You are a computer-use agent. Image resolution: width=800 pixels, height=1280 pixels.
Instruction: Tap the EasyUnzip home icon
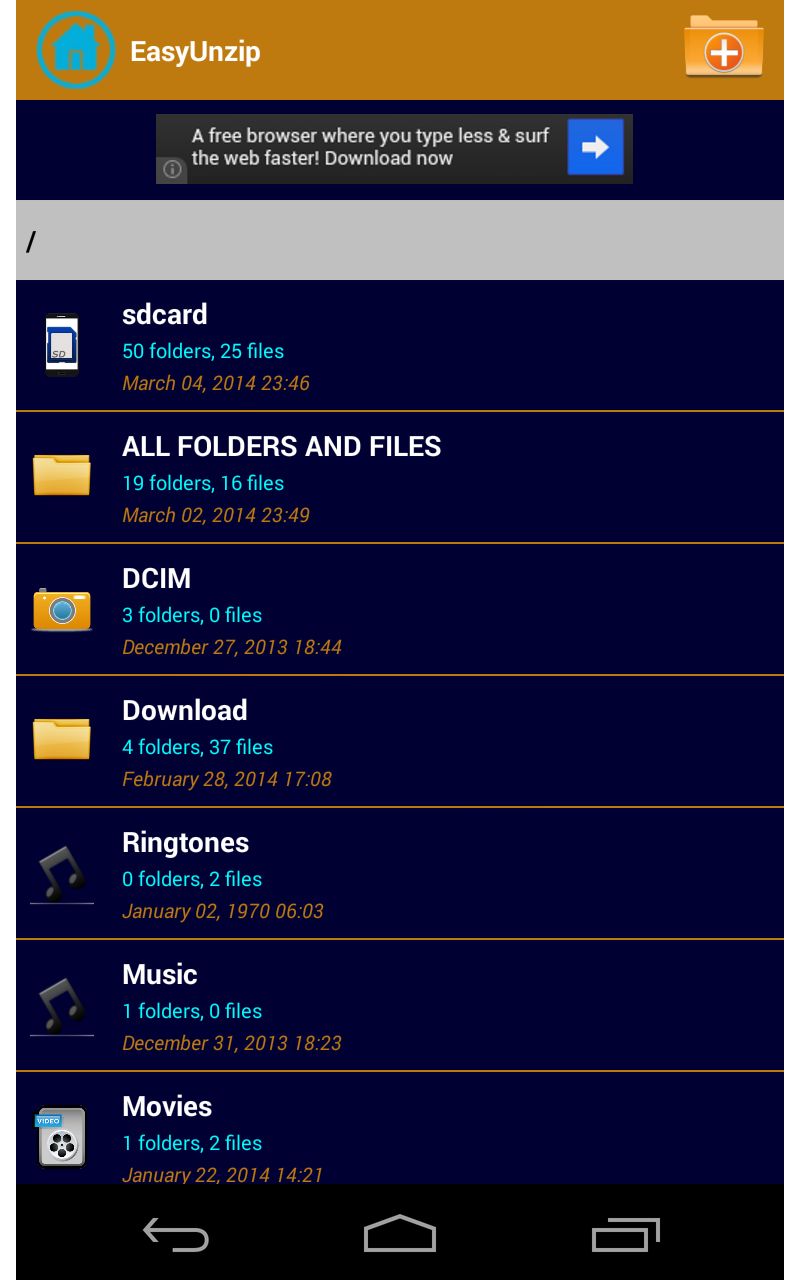pyautogui.click(x=75, y=50)
